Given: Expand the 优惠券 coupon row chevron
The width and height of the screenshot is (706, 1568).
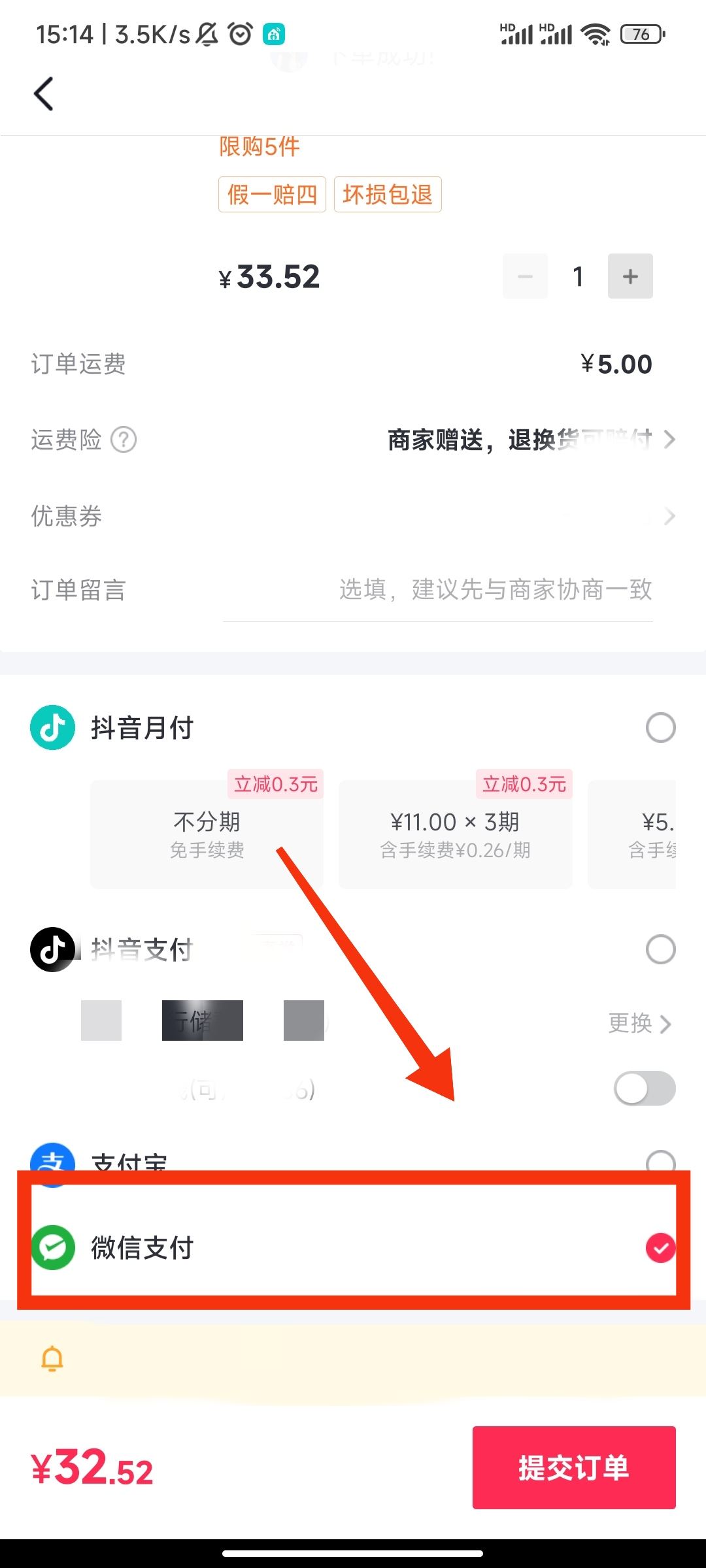Looking at the screenshot, I should coord(669,516).
